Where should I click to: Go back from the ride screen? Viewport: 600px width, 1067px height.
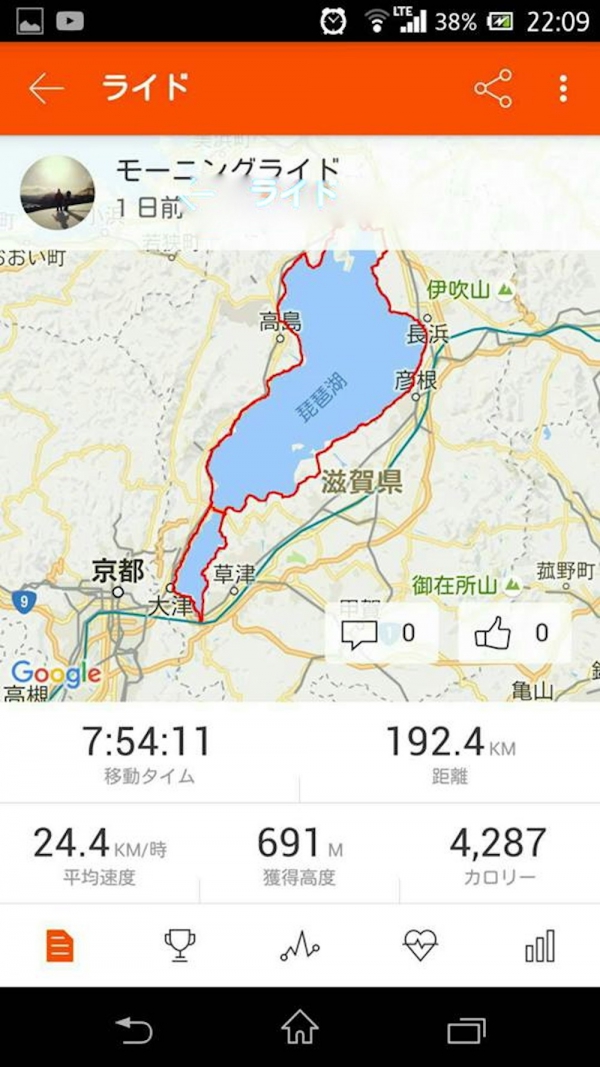click(x=46, y=88)
